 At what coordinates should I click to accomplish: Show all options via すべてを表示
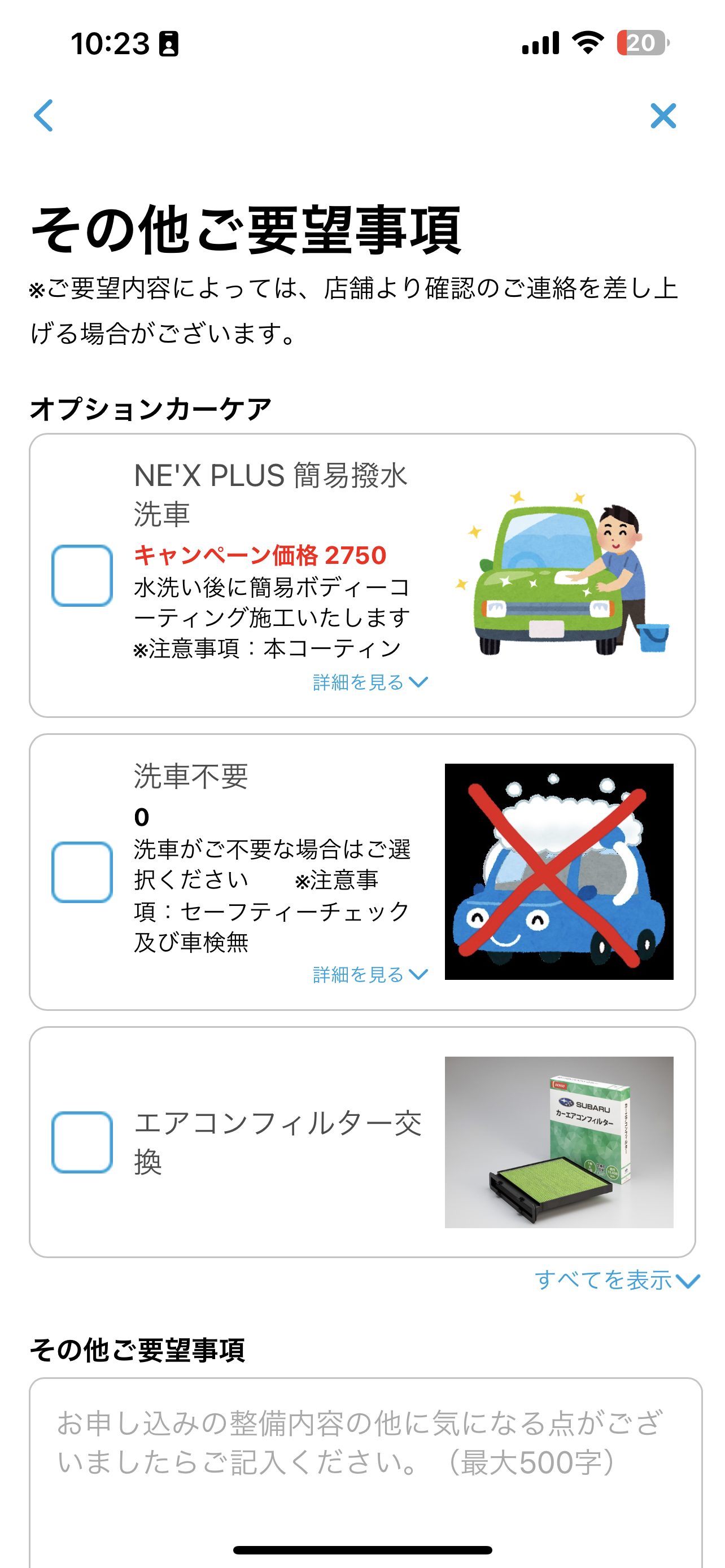pos(617,1280)
